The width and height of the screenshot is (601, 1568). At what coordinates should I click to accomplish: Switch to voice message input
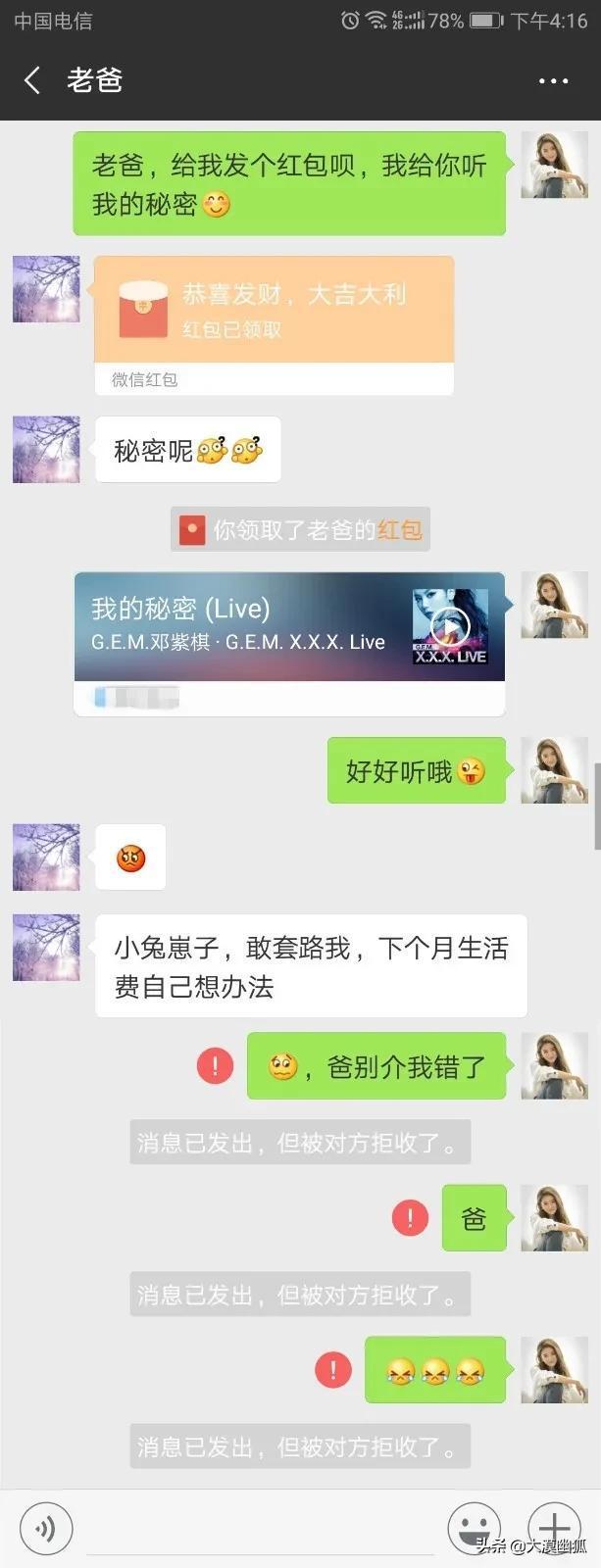click(46, 1528)
